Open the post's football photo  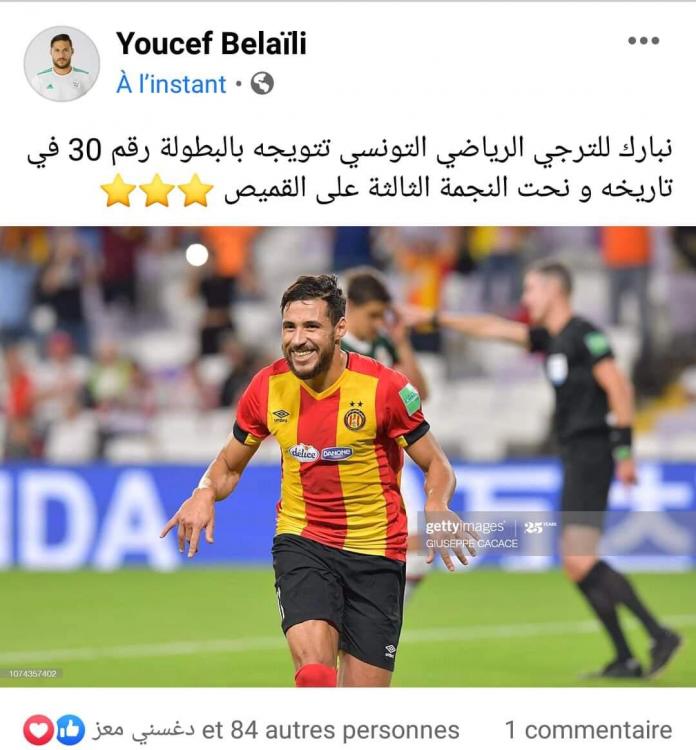[x=348, y=457]
